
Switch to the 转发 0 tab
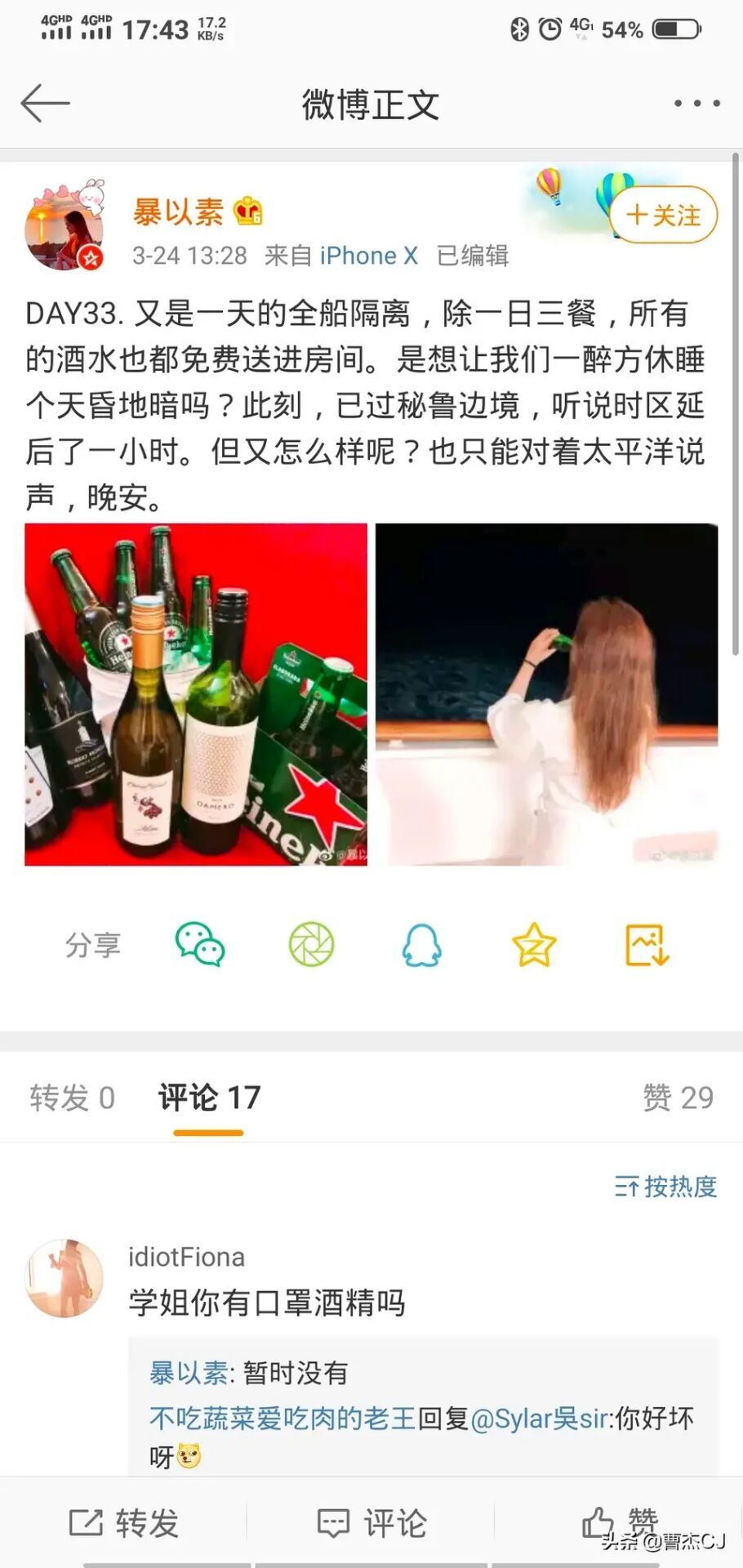[72, 1098]
